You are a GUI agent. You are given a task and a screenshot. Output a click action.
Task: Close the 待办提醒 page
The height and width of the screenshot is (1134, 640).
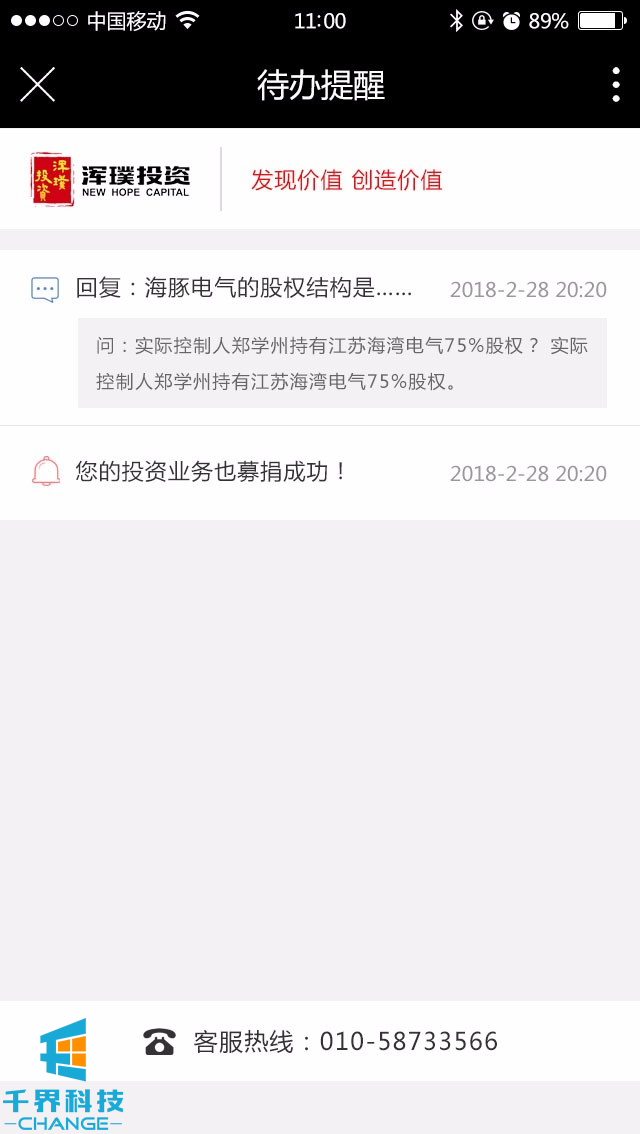click(x=37, y=85)
